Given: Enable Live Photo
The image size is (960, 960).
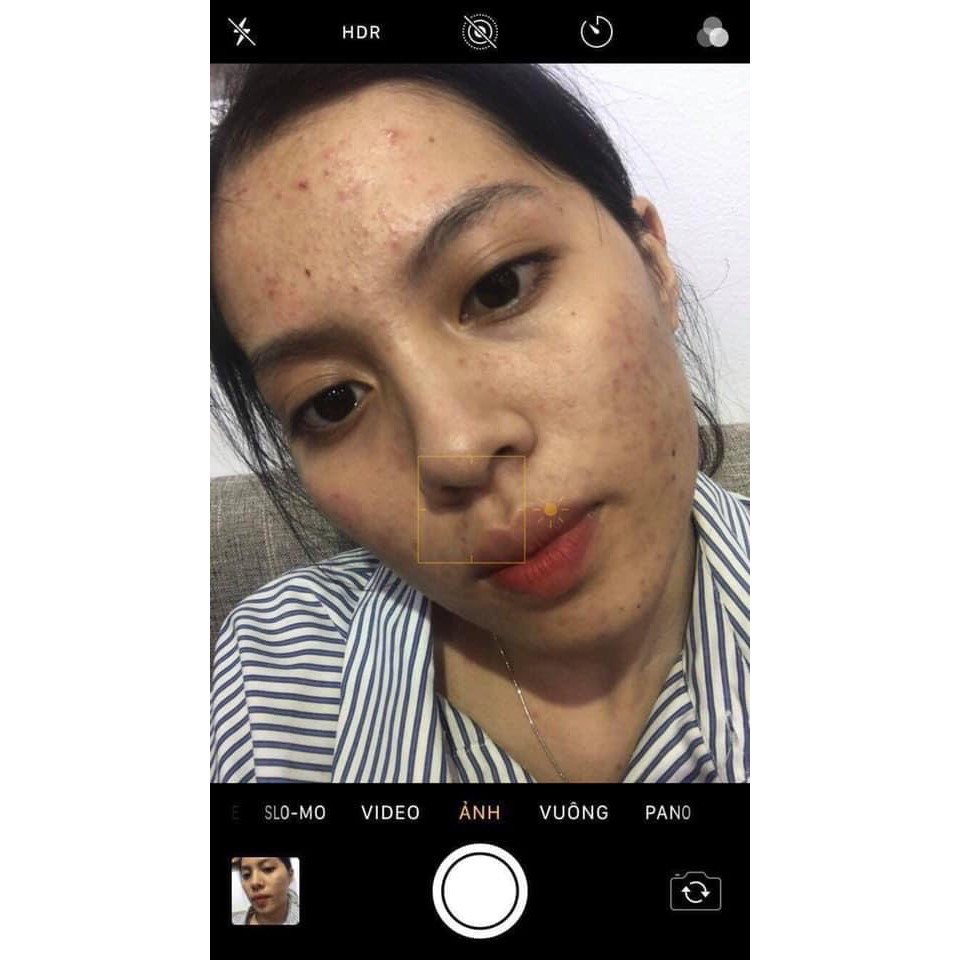Looking at the screenshot, I should coord(480,32).
